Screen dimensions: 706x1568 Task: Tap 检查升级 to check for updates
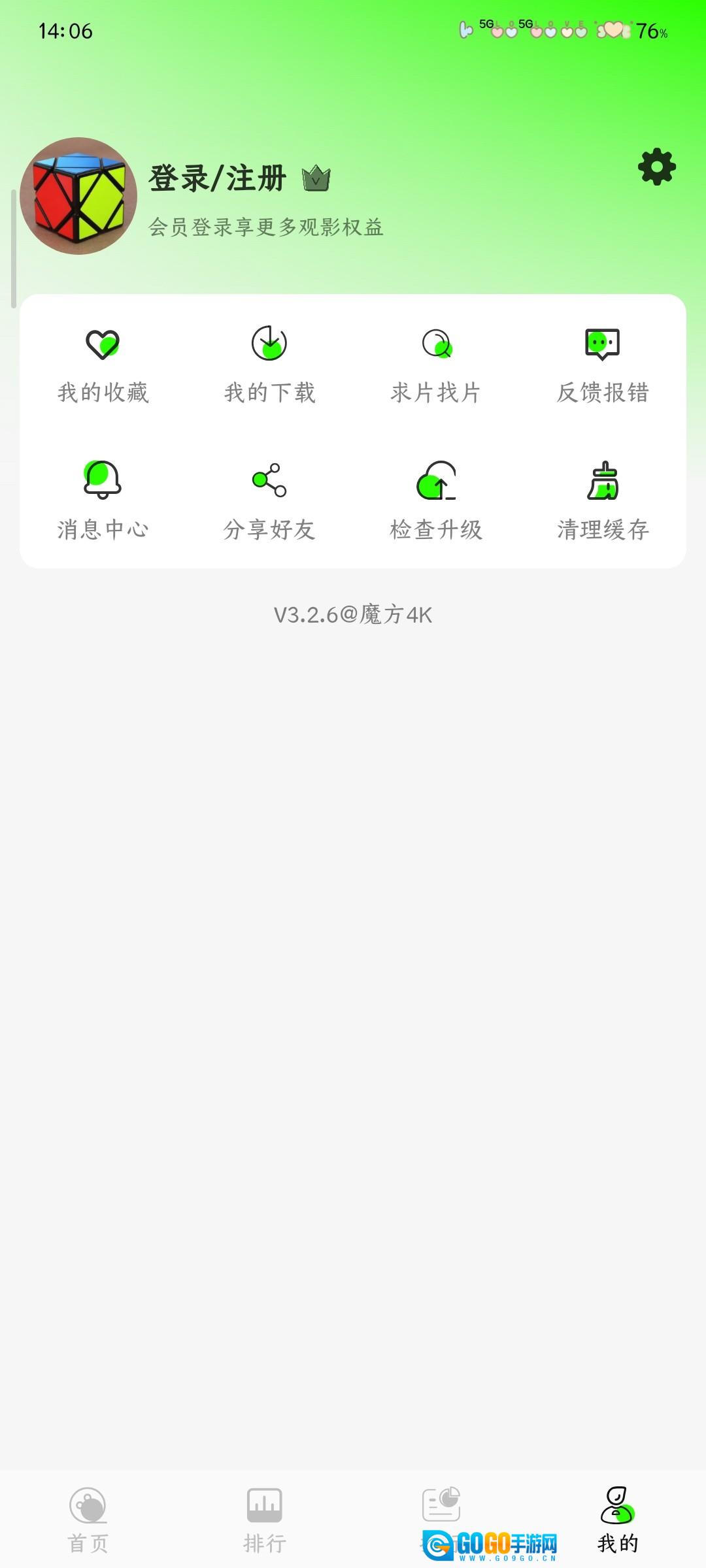(436, 501)
